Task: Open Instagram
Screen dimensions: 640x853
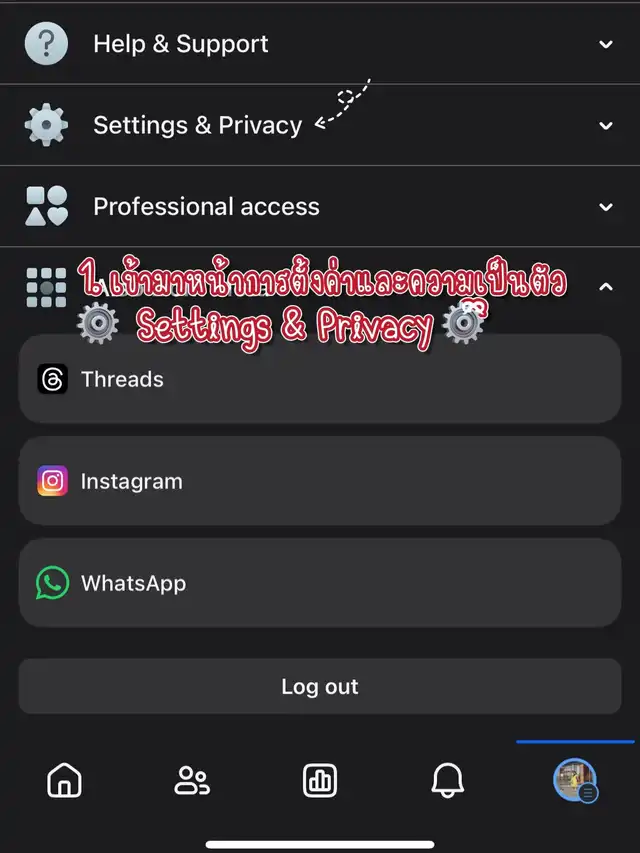Action: [x=320, y=481]
